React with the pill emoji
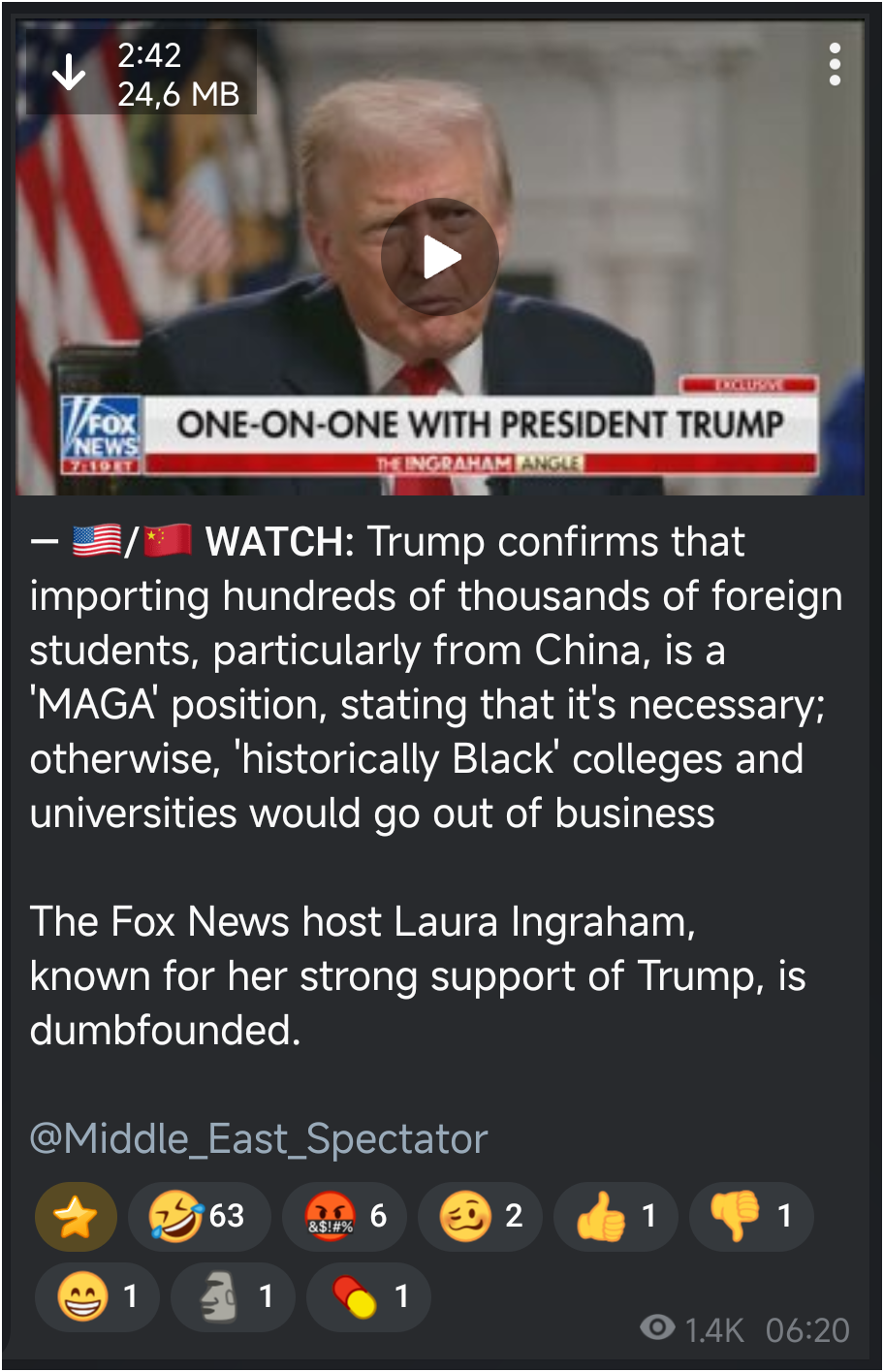The height and width of the screenshot is (1372, 884). tap(368, 1296)
